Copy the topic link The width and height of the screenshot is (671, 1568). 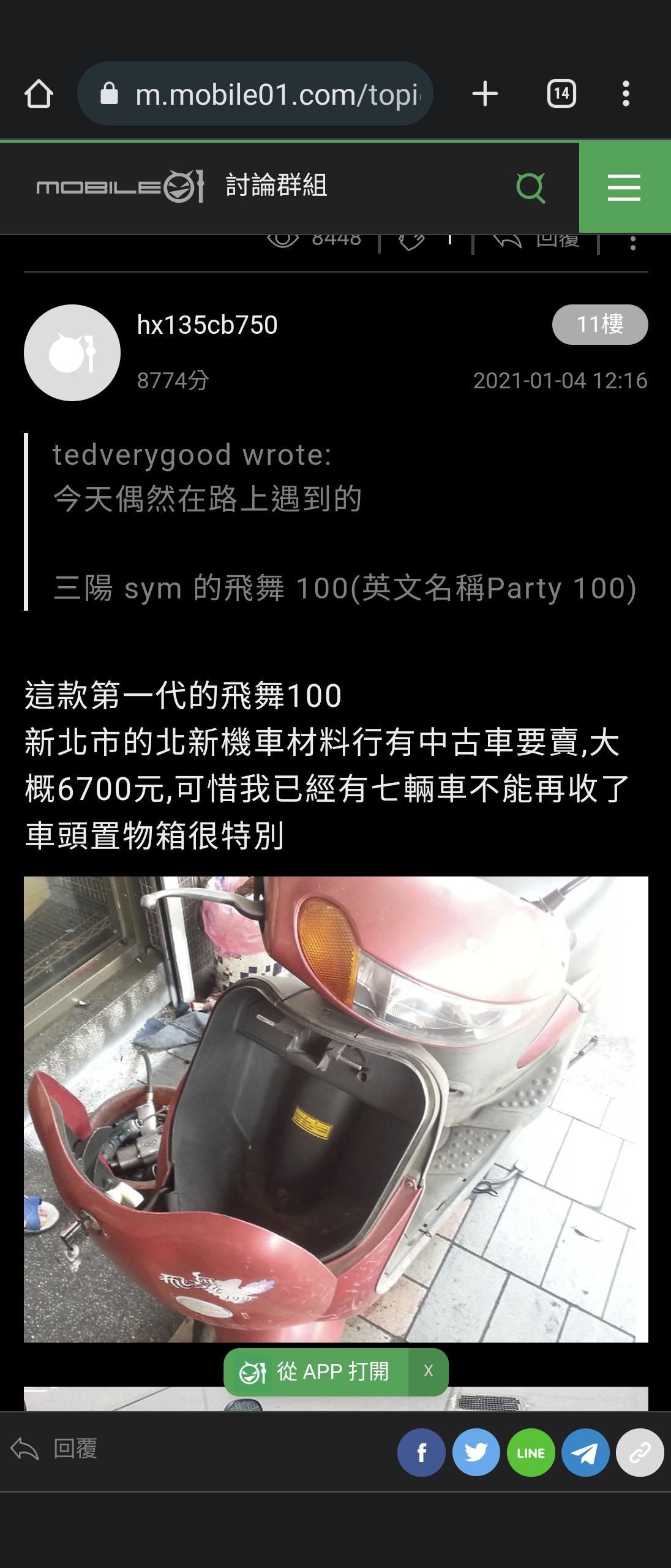coord(639,1453)
